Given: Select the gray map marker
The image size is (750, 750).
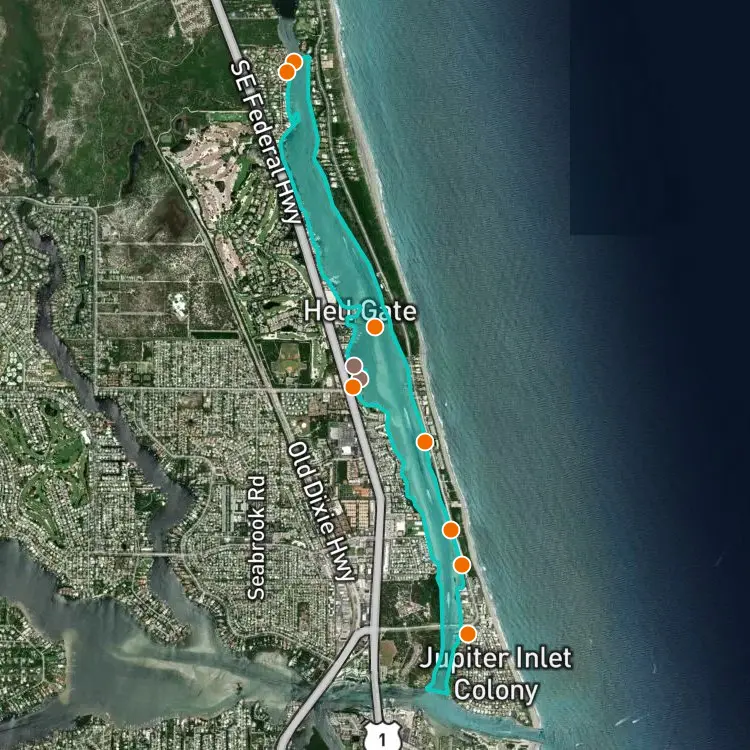Looking at the screenshot, I should [354, 366].
